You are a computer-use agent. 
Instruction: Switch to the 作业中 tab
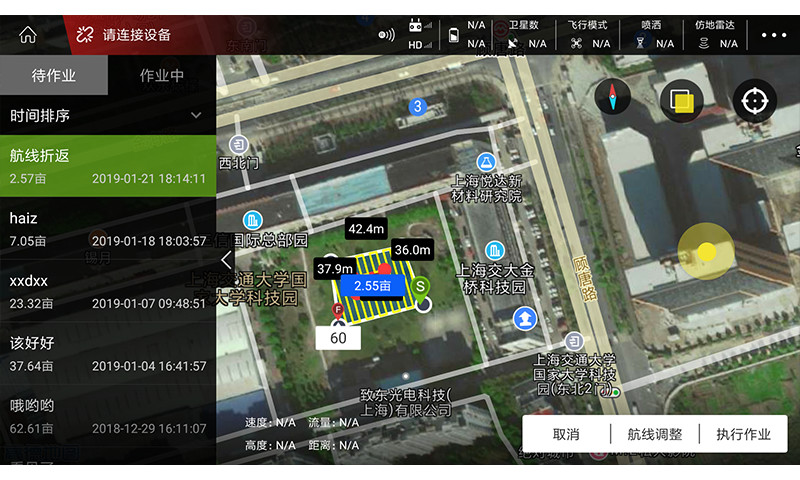click(162, 76)
